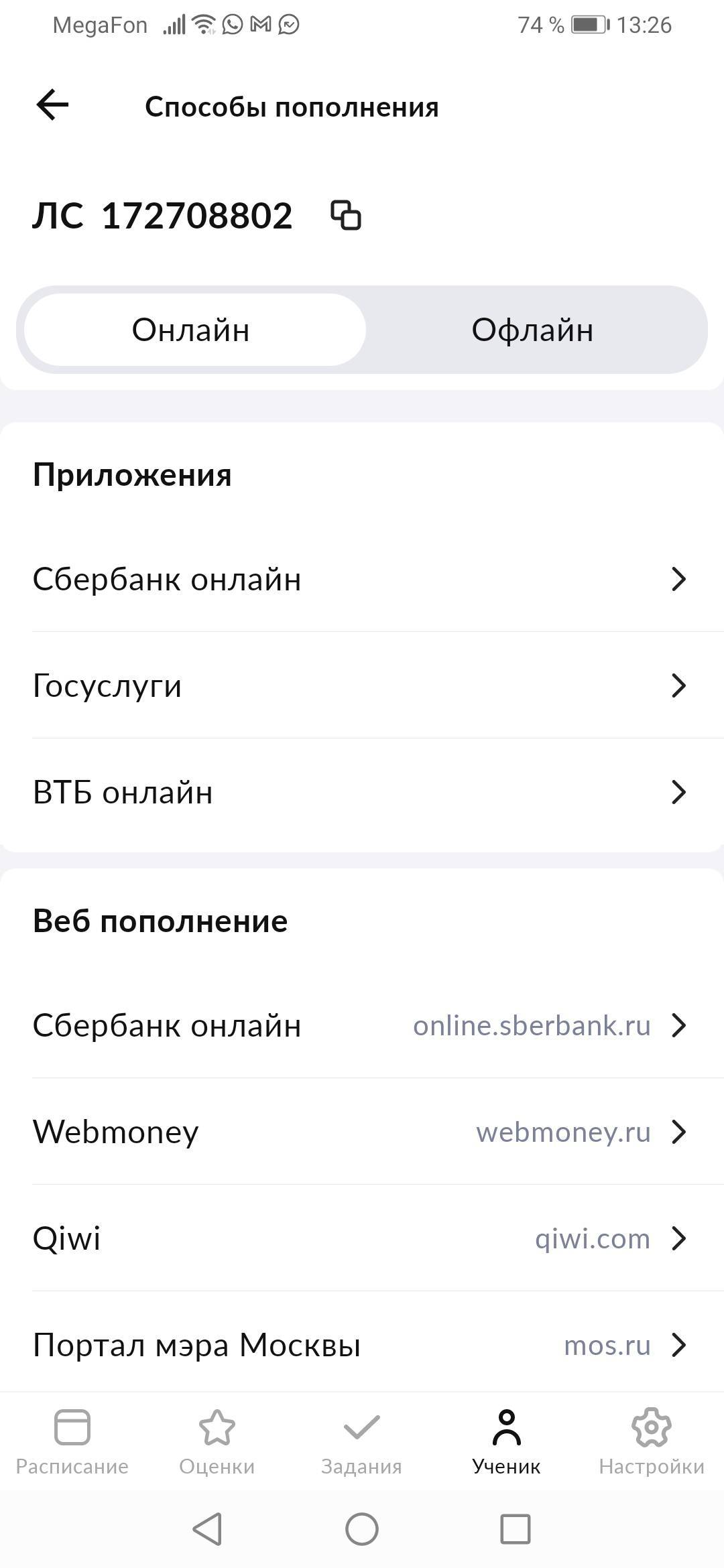Open the system recent apps button
Image resolution: width=724 pixels, height=1568 pixels.
[x=516, y=1529]
